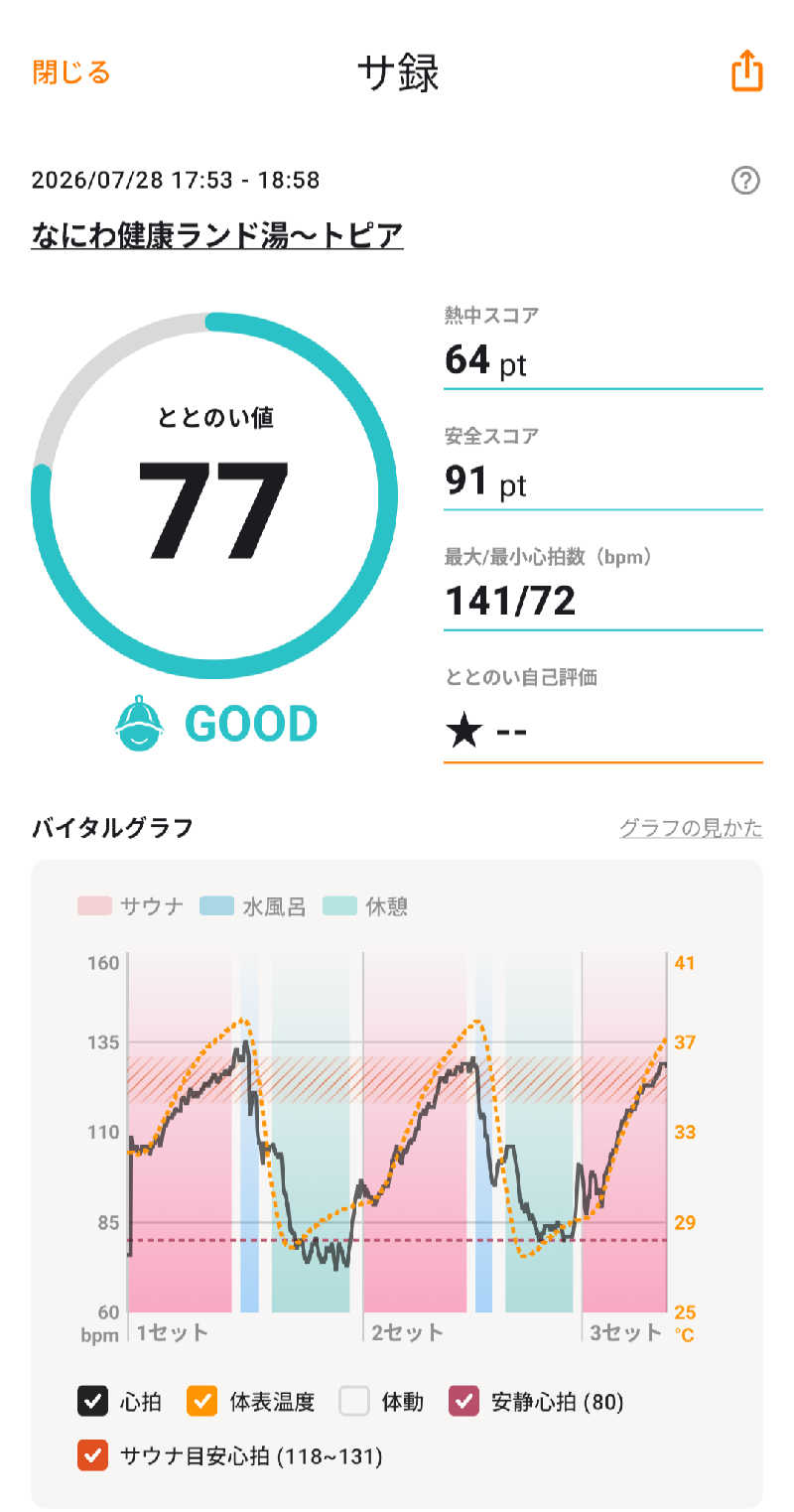Tap 閉じる to close the record
Screen dimensions: 794x1512
71,72
